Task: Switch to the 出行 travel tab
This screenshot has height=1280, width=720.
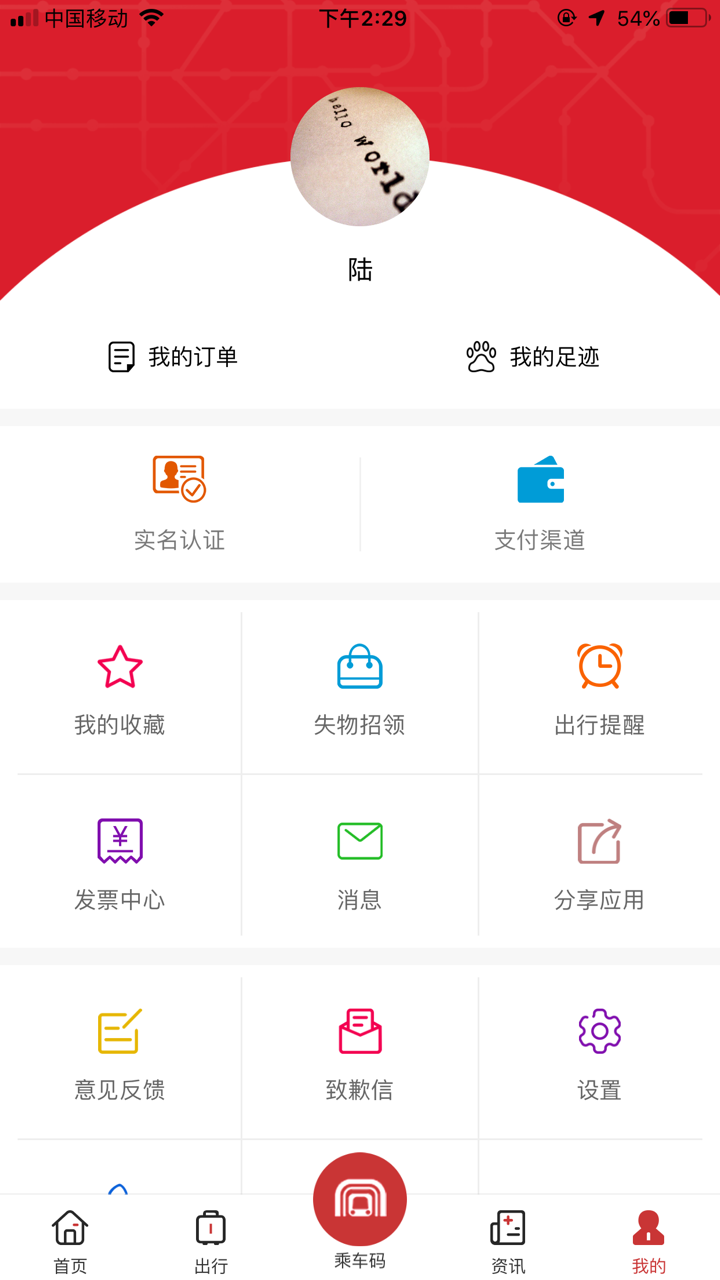Action: point(211,1237)
